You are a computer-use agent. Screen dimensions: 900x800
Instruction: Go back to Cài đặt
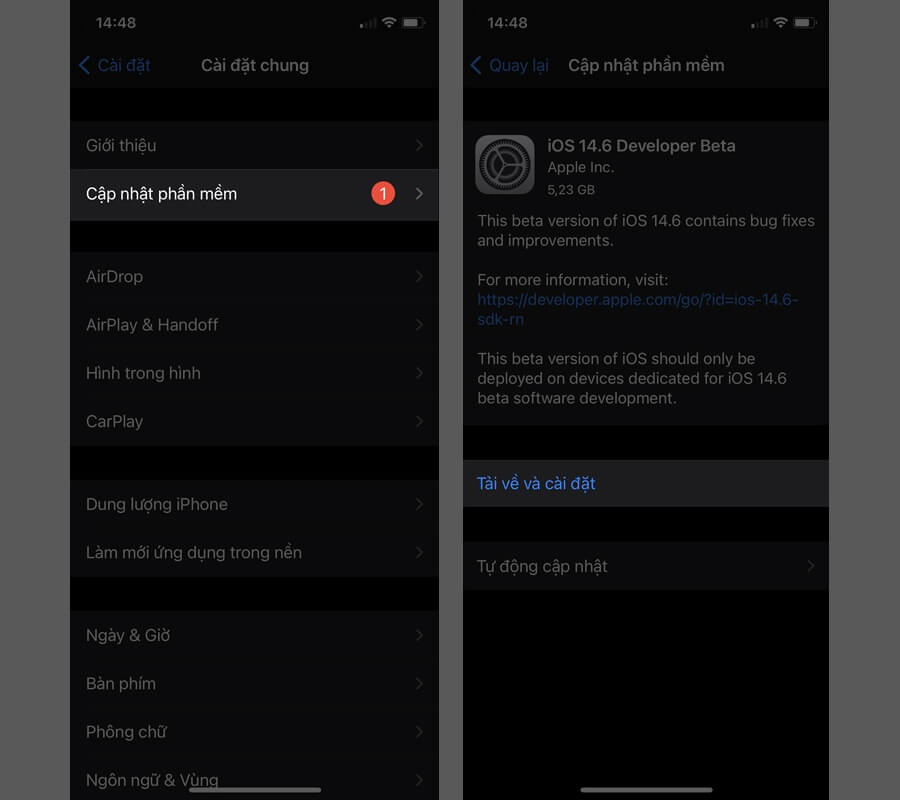tap(114, 65)
